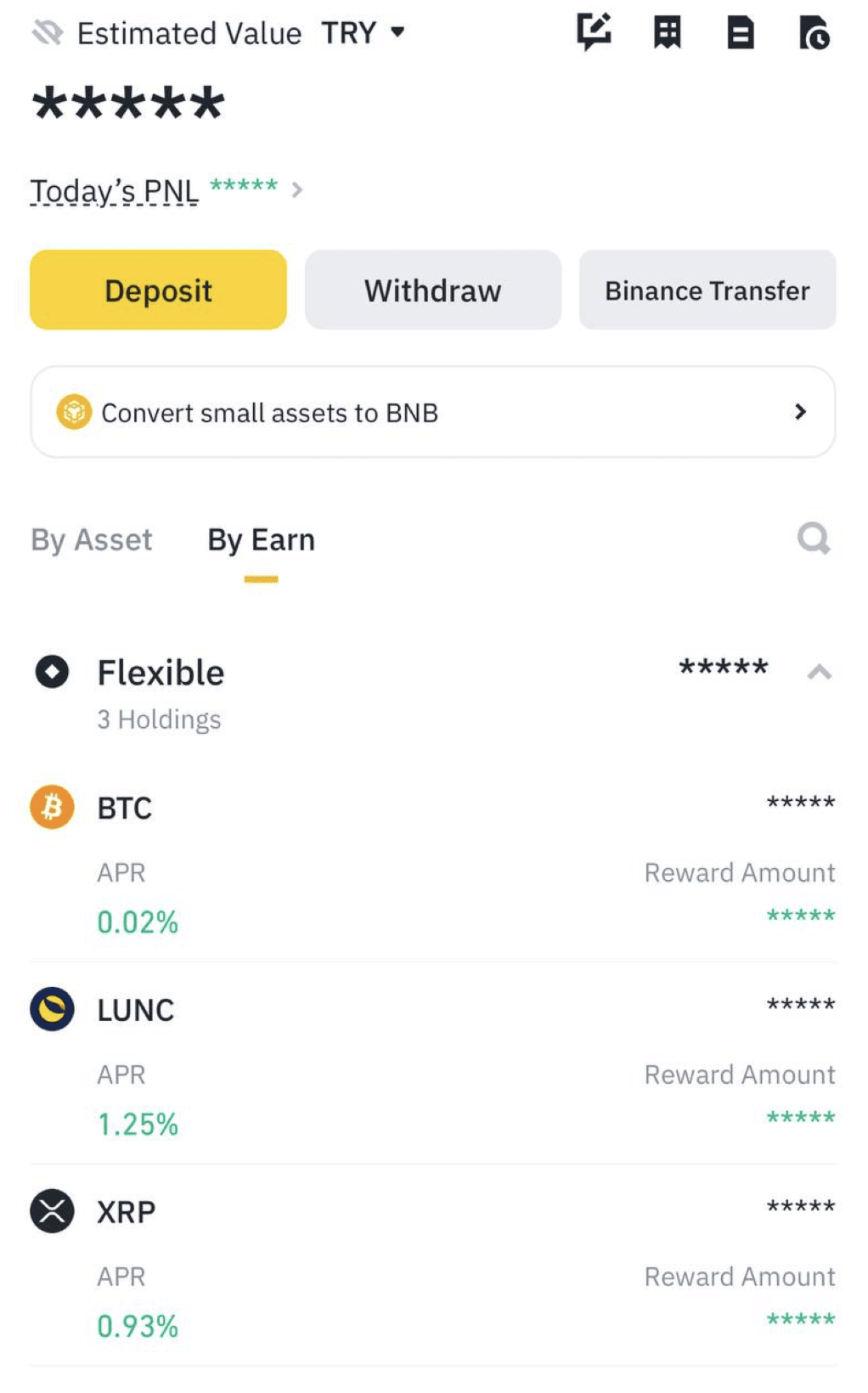Toggle balance visibility with the eye icon

[48, 33]
